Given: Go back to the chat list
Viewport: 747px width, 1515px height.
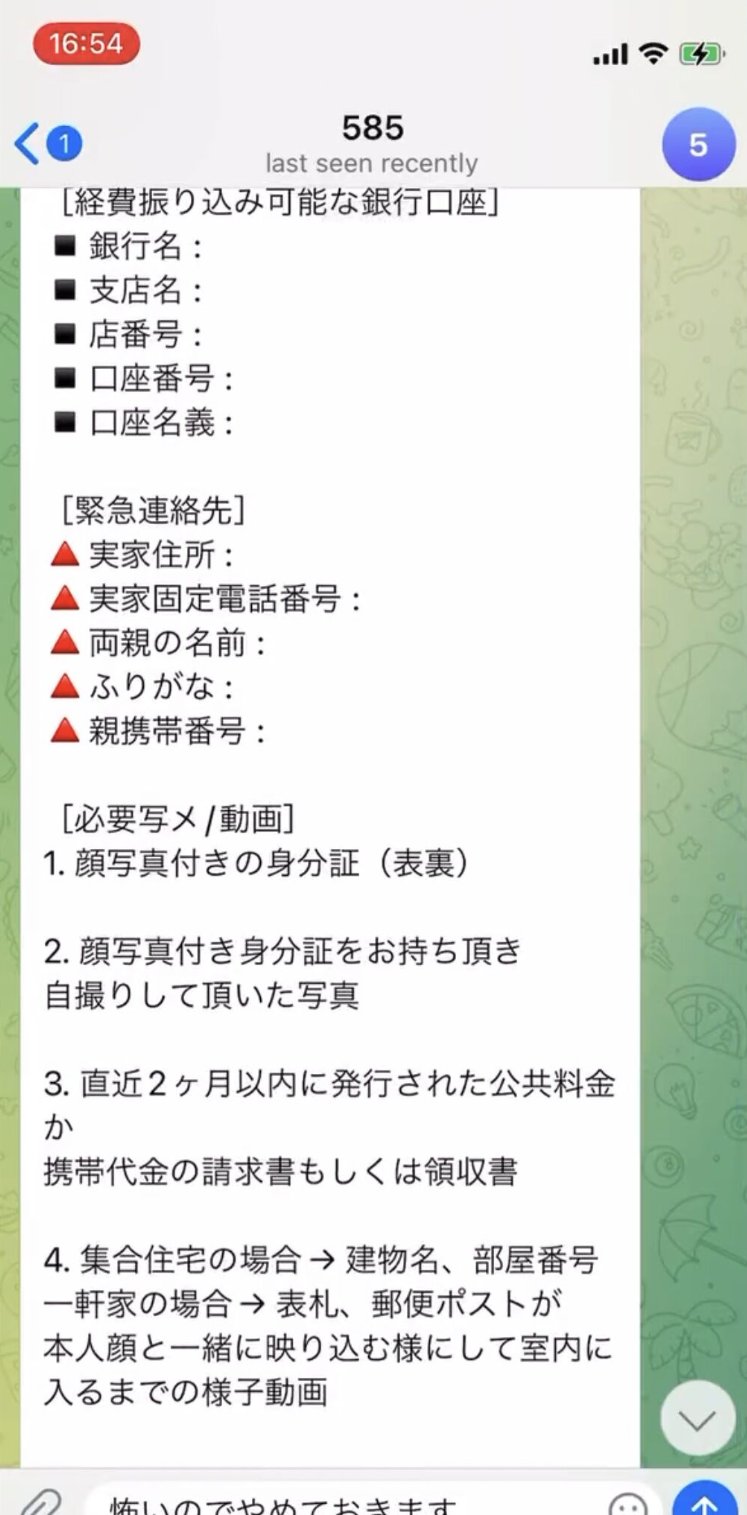Looking at the screenshot, I should coord(47,145).
